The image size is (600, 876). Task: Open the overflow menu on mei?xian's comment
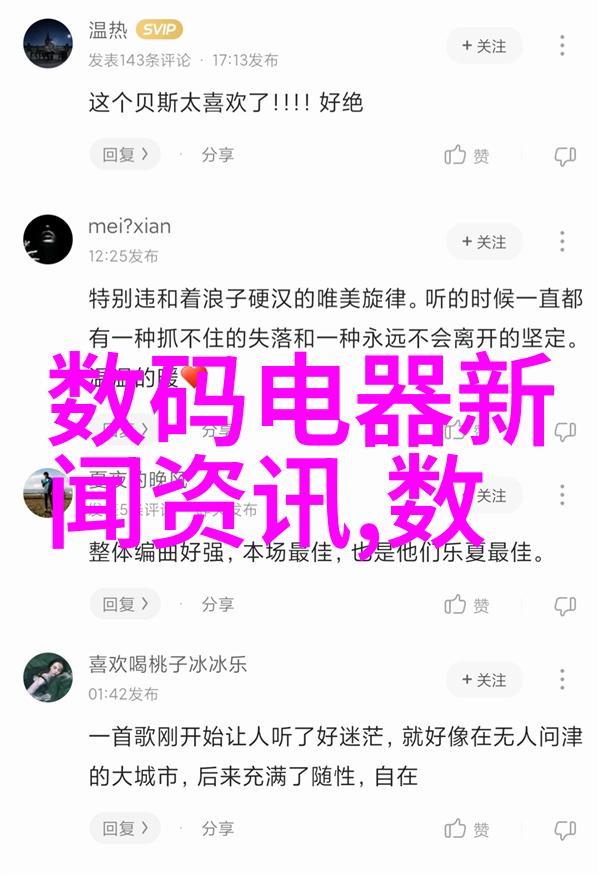click(563, 242)
